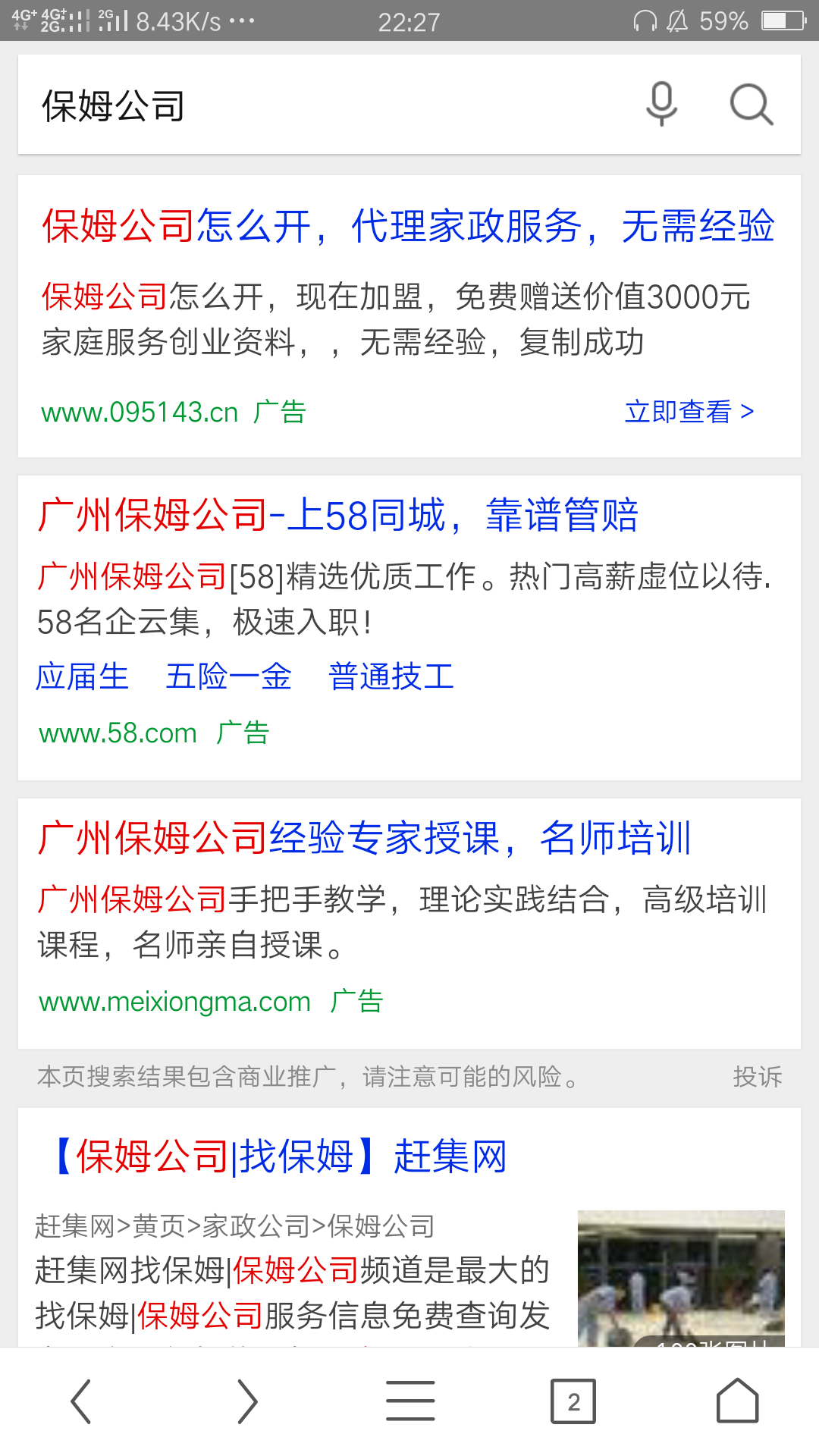The image size is (819, 1456).
Task: Tap the 立即查看 link
Action: [689, 412]
